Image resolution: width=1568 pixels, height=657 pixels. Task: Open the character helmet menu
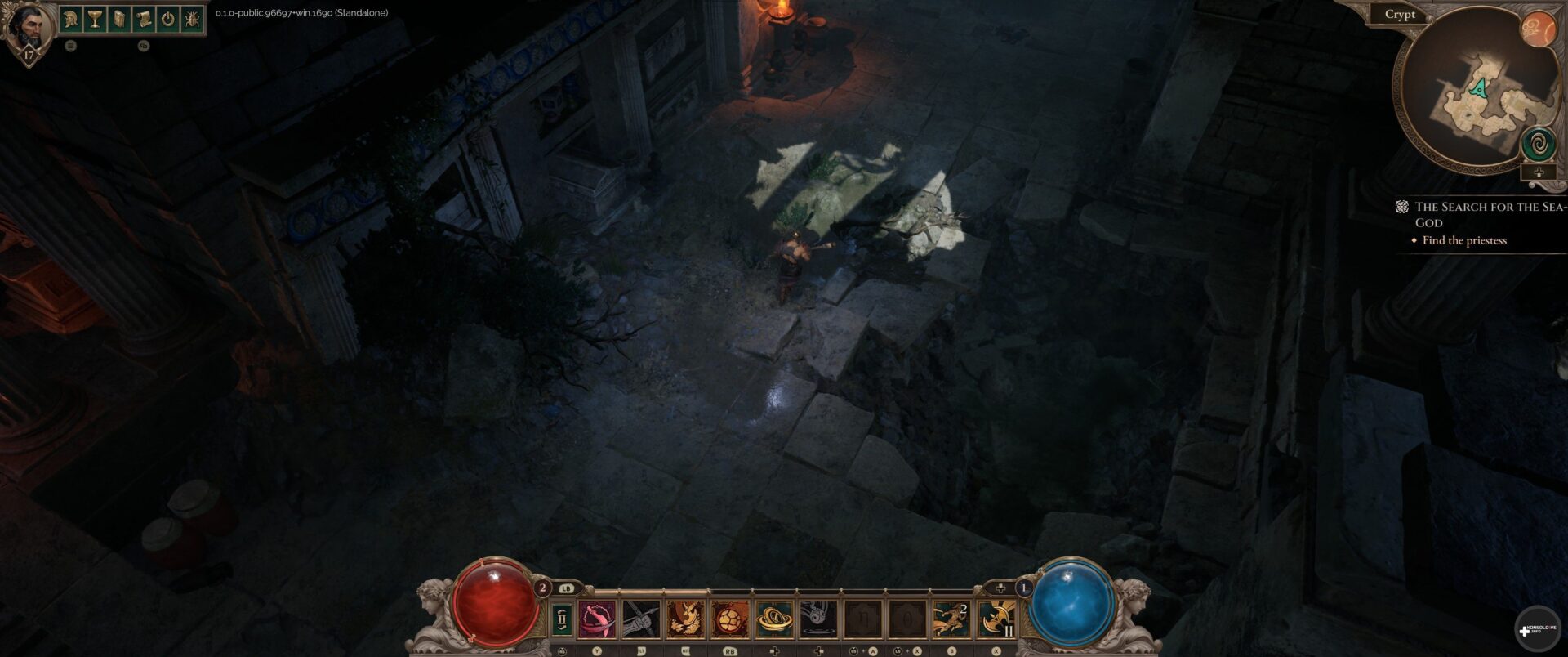(71, 19)
